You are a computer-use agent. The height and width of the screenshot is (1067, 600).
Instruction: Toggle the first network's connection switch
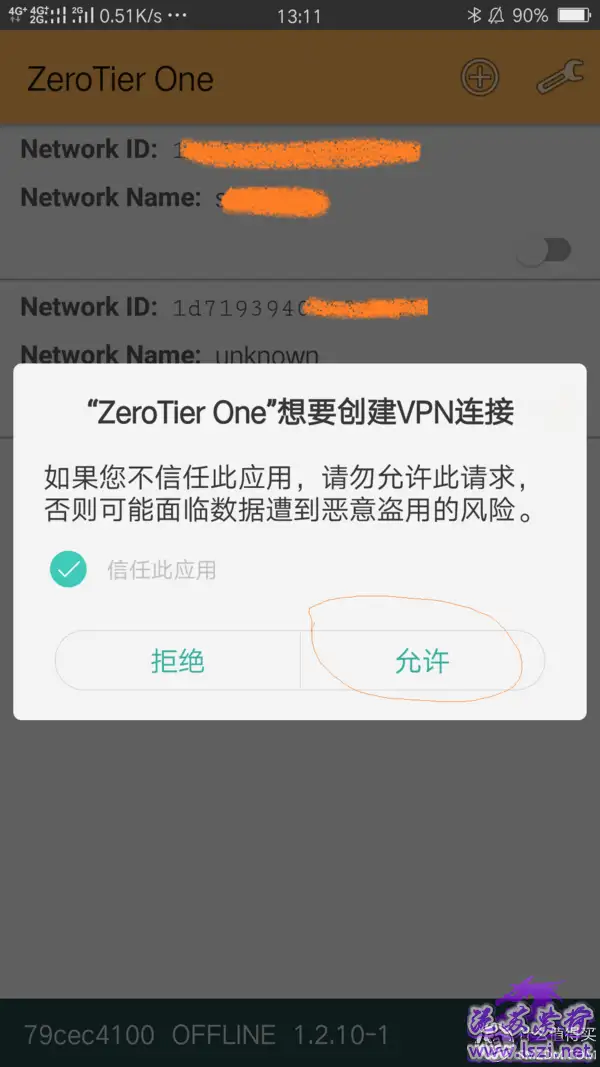click(544, 250)
